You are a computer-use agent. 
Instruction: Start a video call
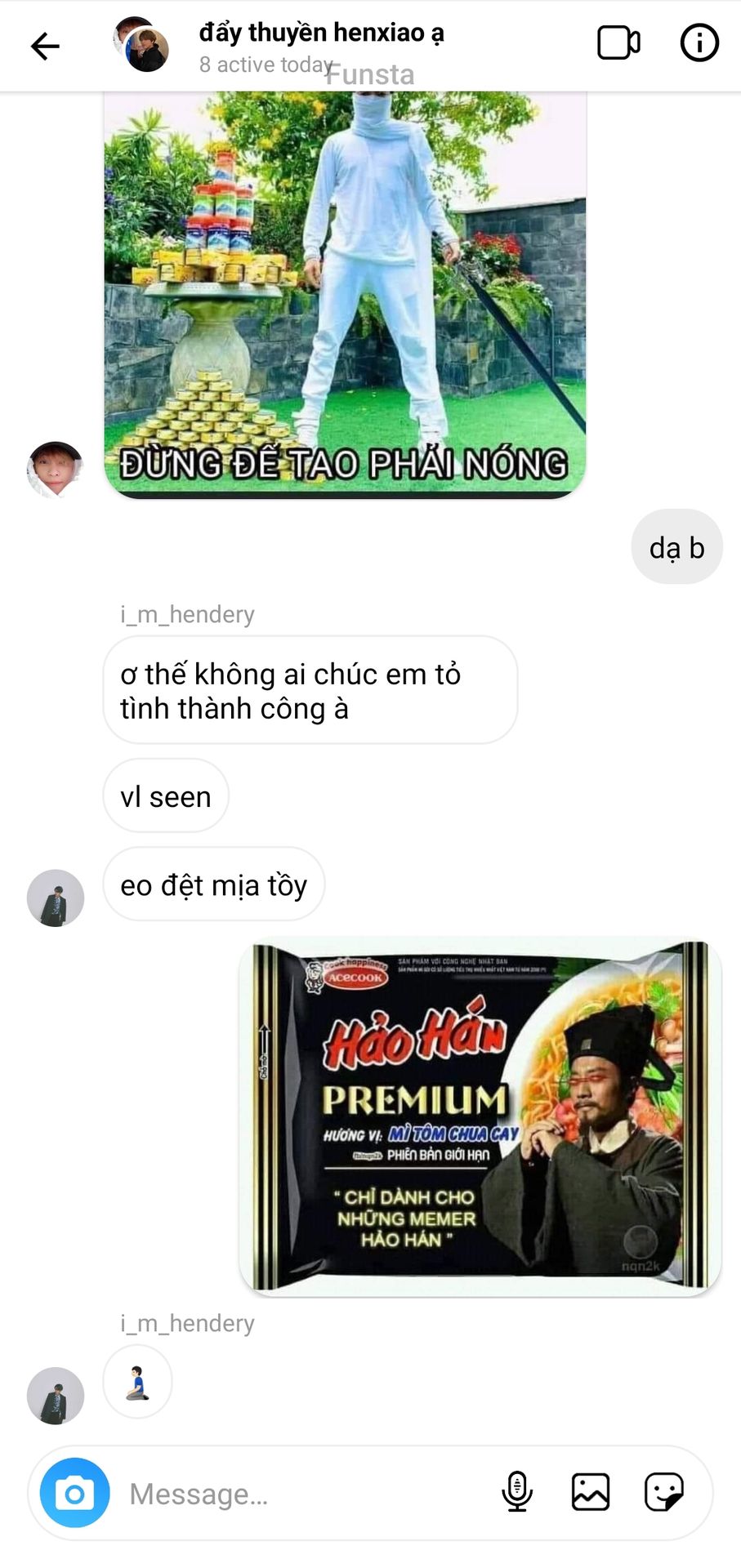(618, 44)
